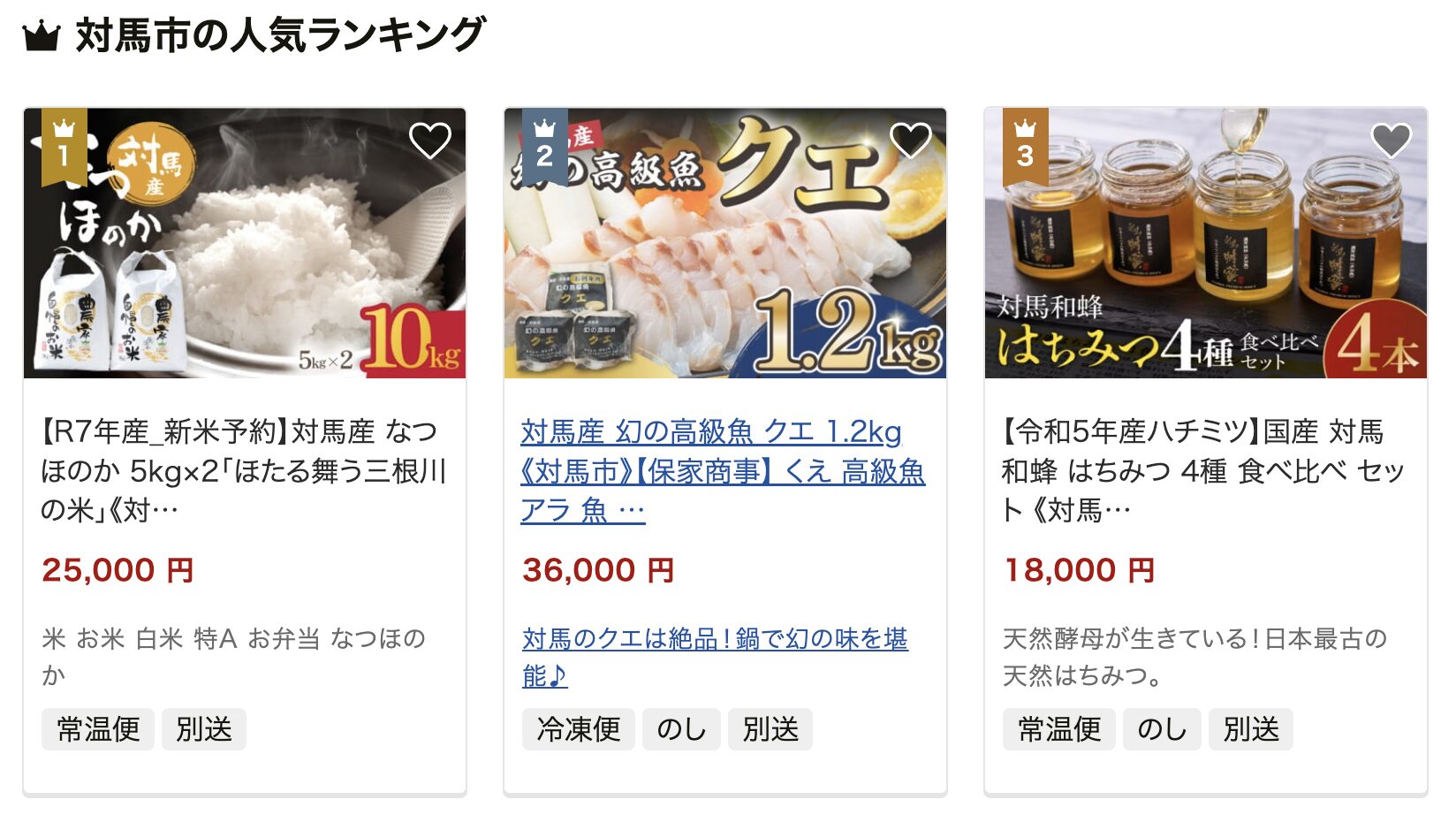Viewport: 1456px width, 815px height.
Task: Open the rank 3 対馬和蜂 はちみつ card
Action: point(1202,470)
